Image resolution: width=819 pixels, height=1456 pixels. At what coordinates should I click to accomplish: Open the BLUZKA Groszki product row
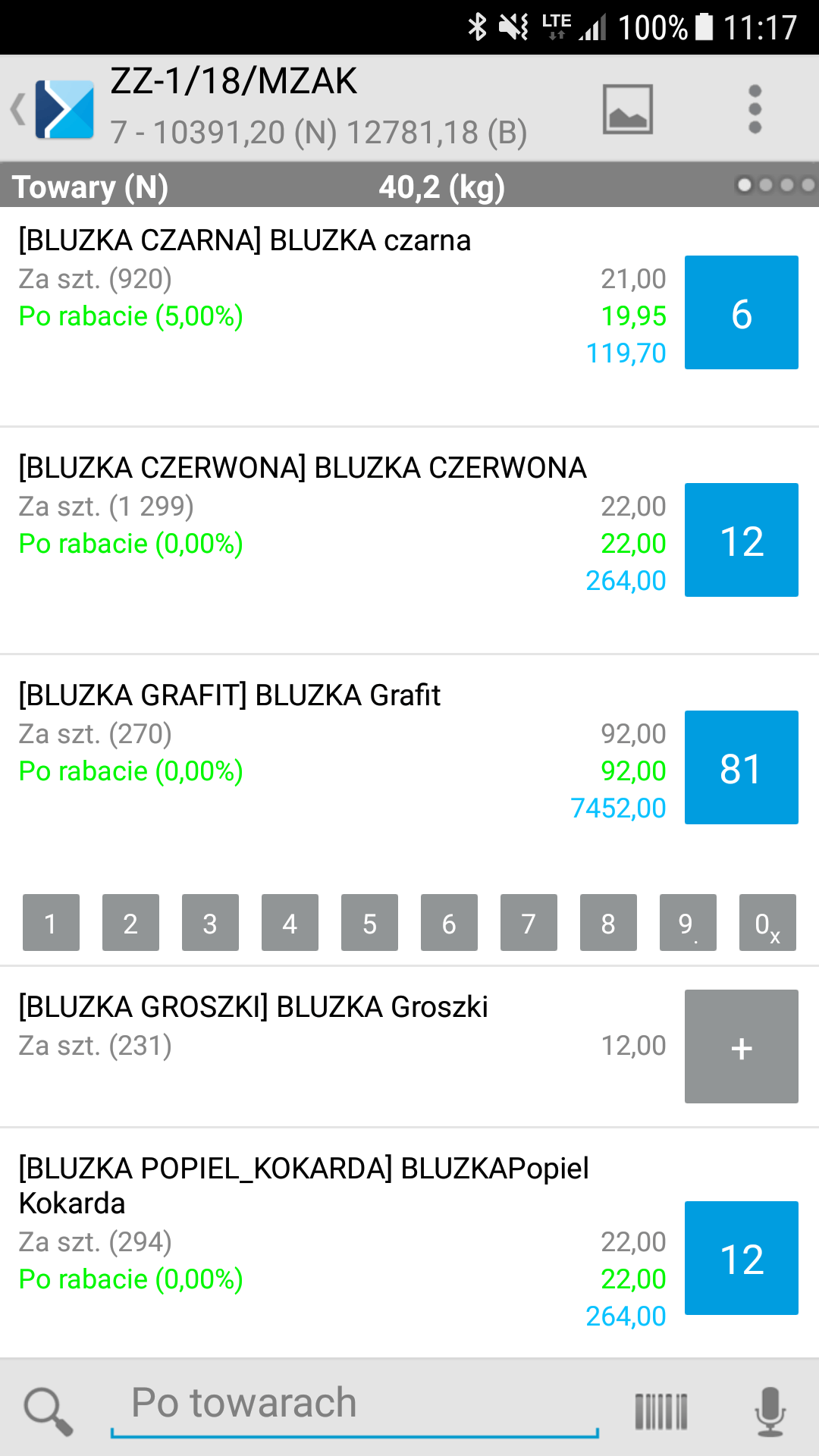(409, 1046)
